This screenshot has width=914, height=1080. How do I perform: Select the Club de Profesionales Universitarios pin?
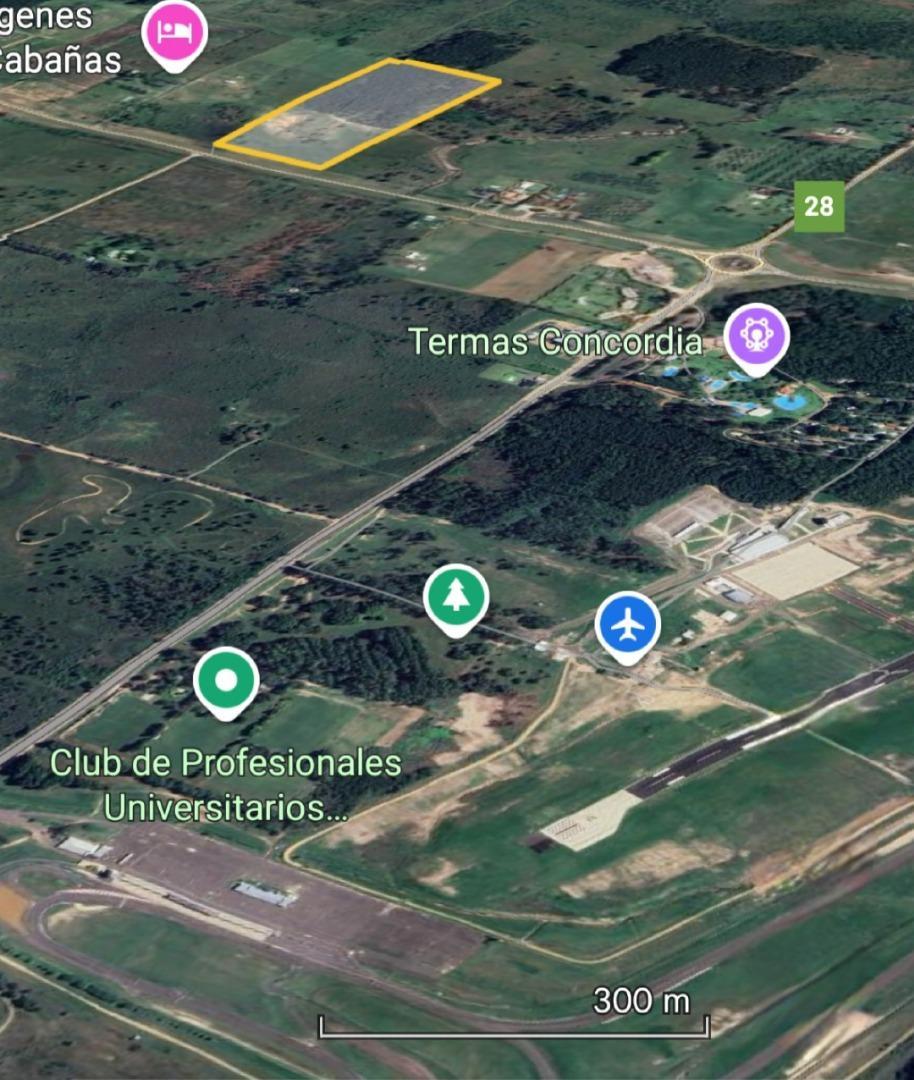click(x=226, y=680)
